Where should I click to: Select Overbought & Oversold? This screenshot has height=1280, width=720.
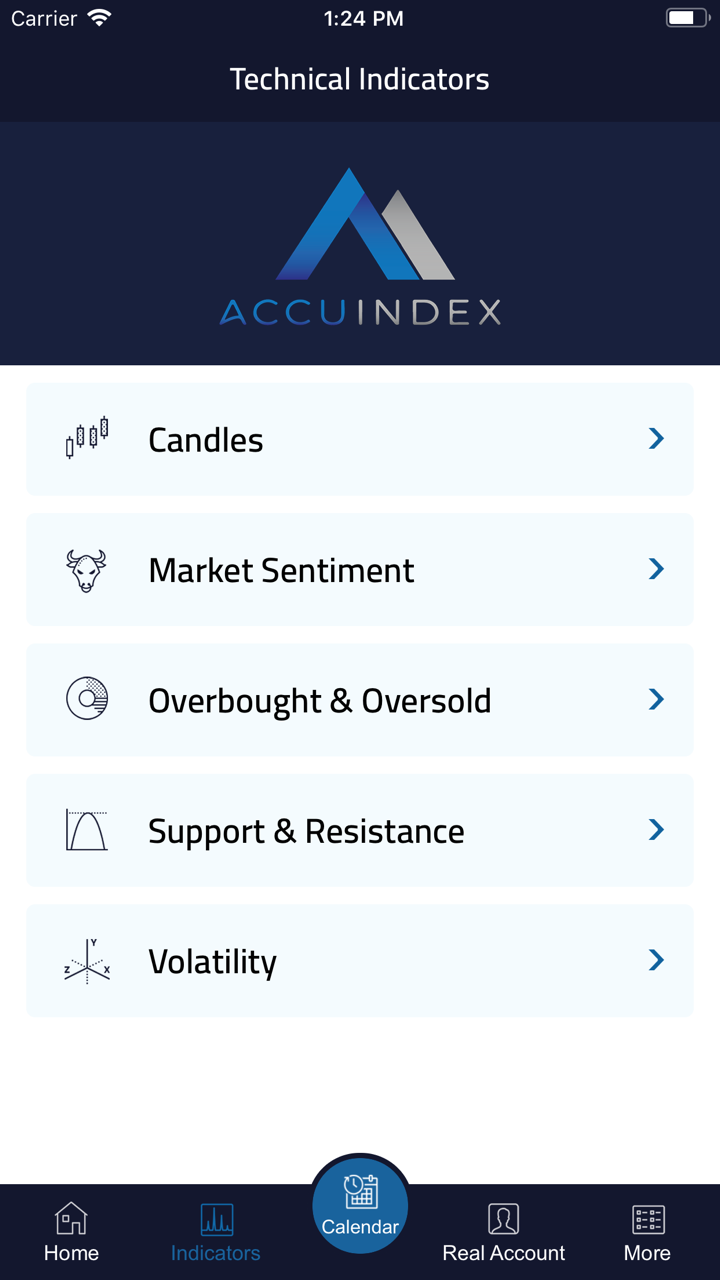(359, 700)
